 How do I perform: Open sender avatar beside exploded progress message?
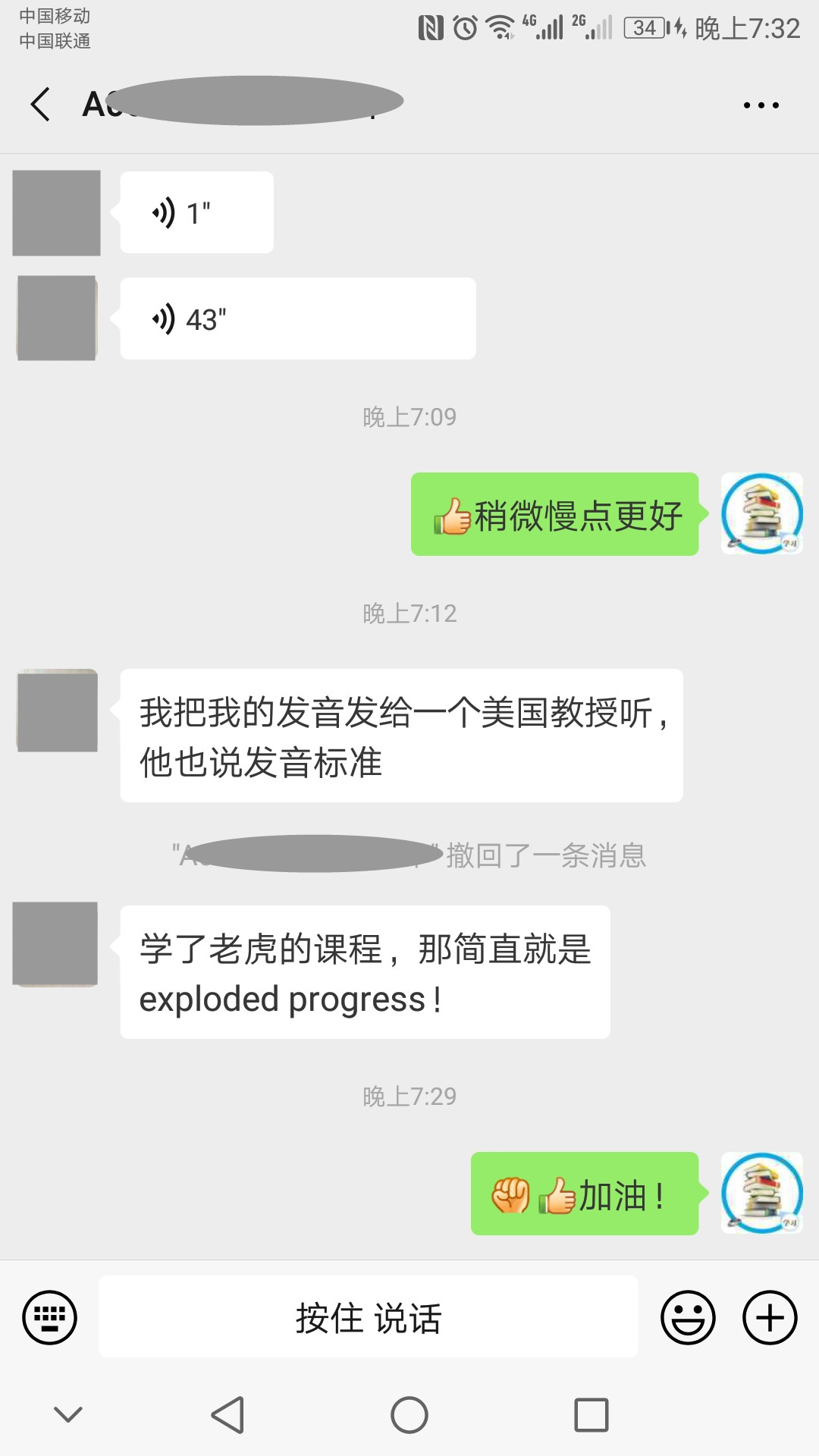point(55,944)
